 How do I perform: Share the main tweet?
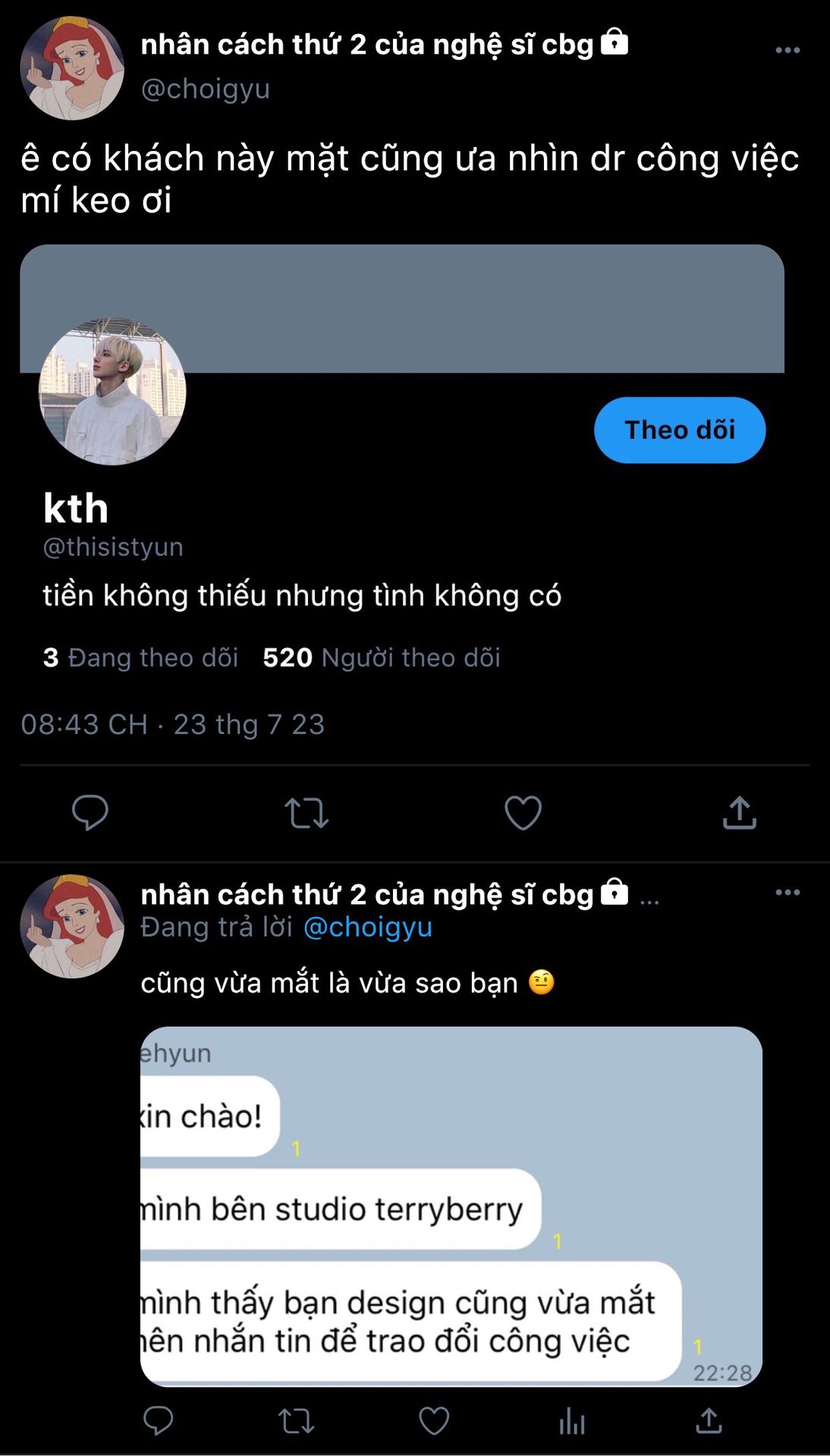[x=740, y=813]
